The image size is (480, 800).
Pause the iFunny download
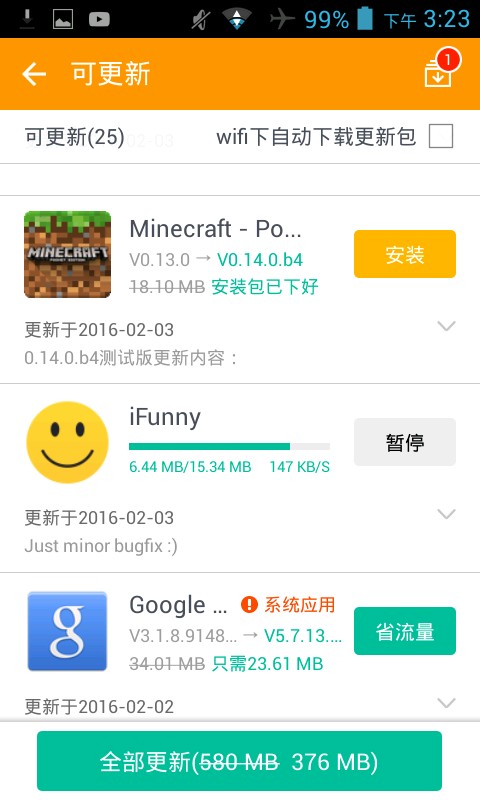[405, 442]
